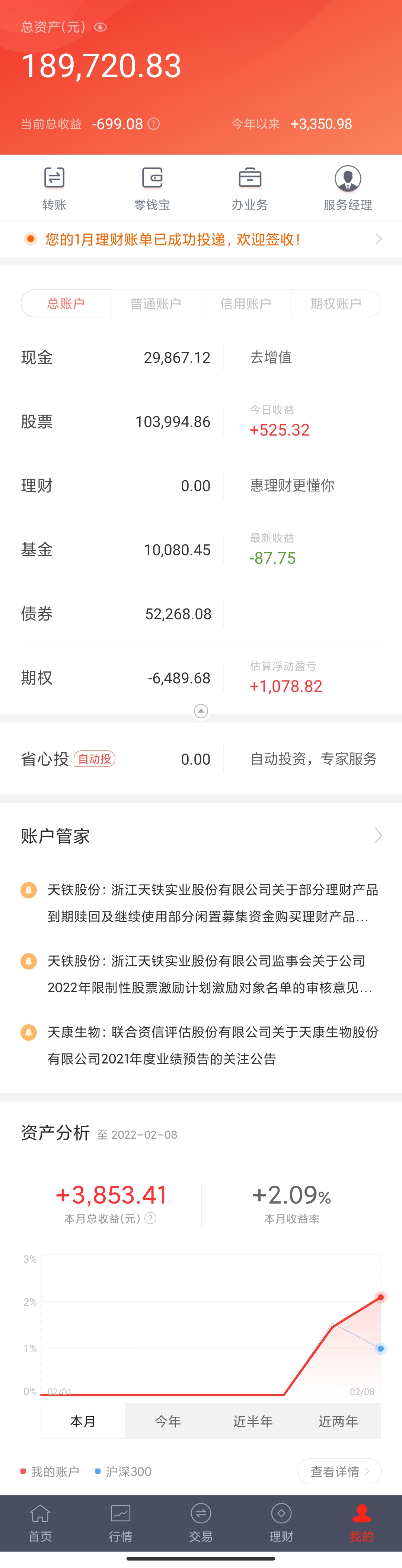The image size is (402, 1568).
Task: Open the 基金 row
Action: pos(115,550)
